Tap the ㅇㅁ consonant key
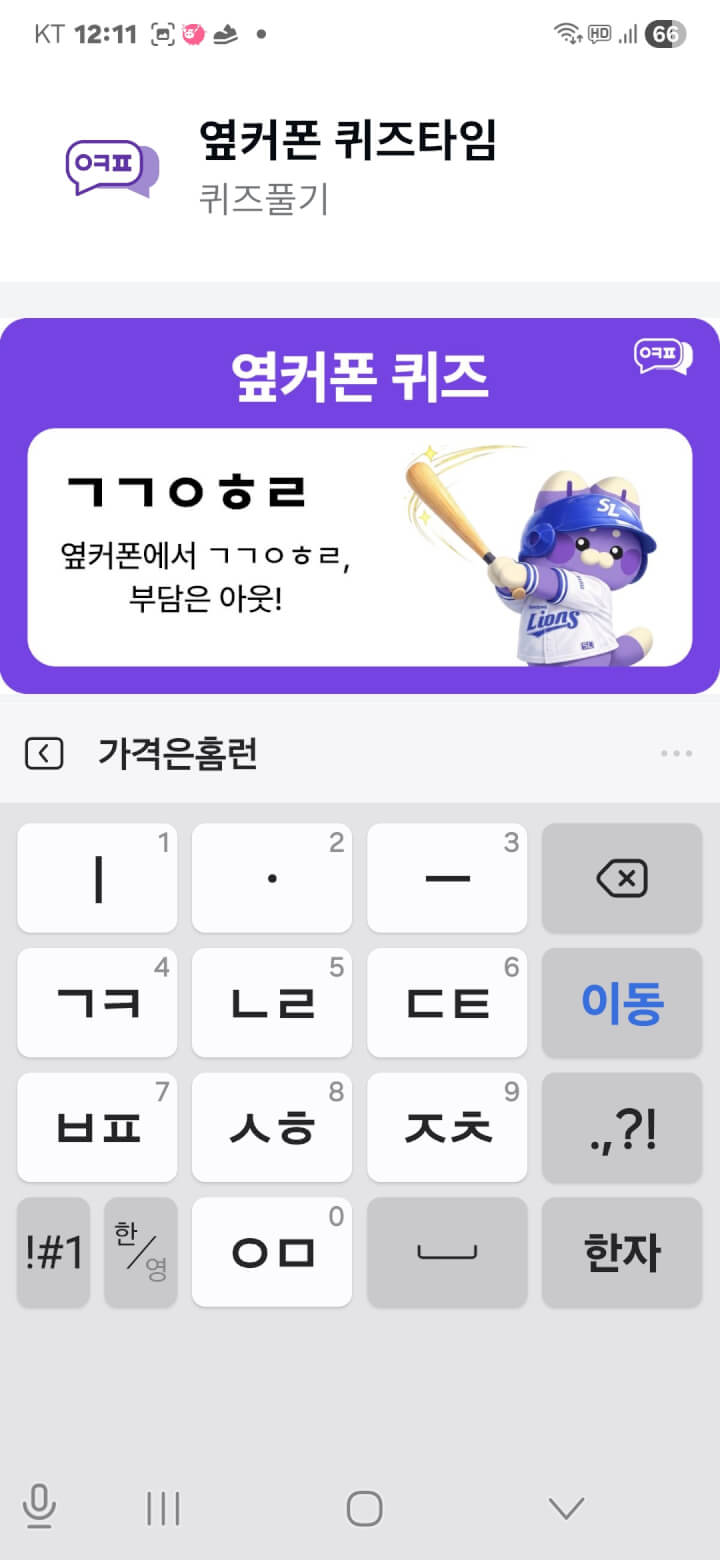Screen dimensions: 720x1560 [x=272, y=1252]
